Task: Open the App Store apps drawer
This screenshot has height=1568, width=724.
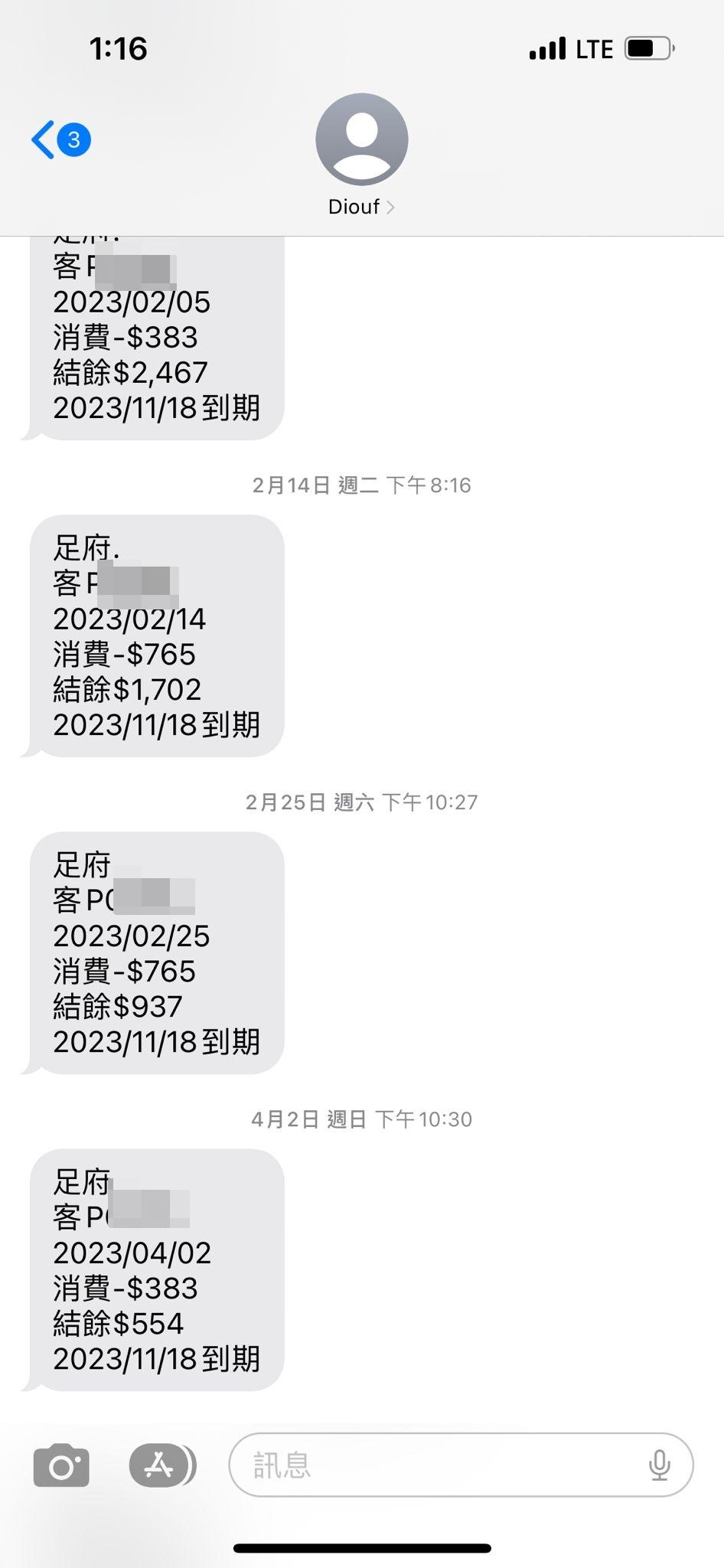Action: (161, 1465)
